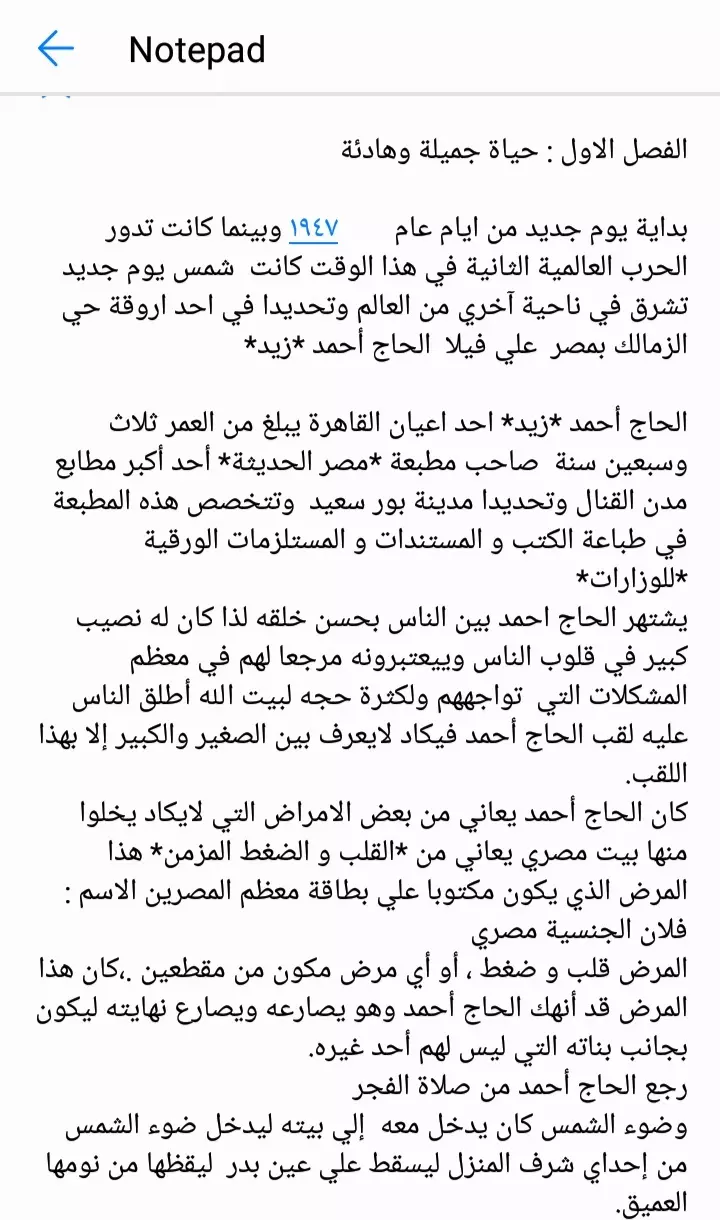720x1220 pixels.
Task: Tap the second tiny blue icon below header
Action: coord(70,98)
